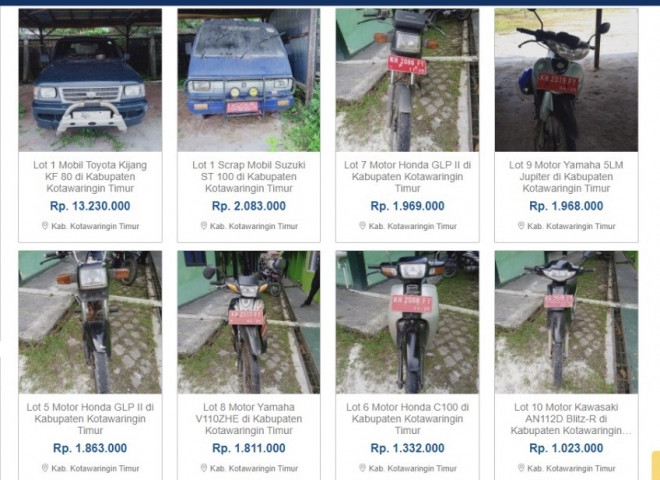Image resolution: width=660 pixels, height=480 pixels.
Task: Open Lot 6 Honda C100 listing
Action: pos(407,418)
